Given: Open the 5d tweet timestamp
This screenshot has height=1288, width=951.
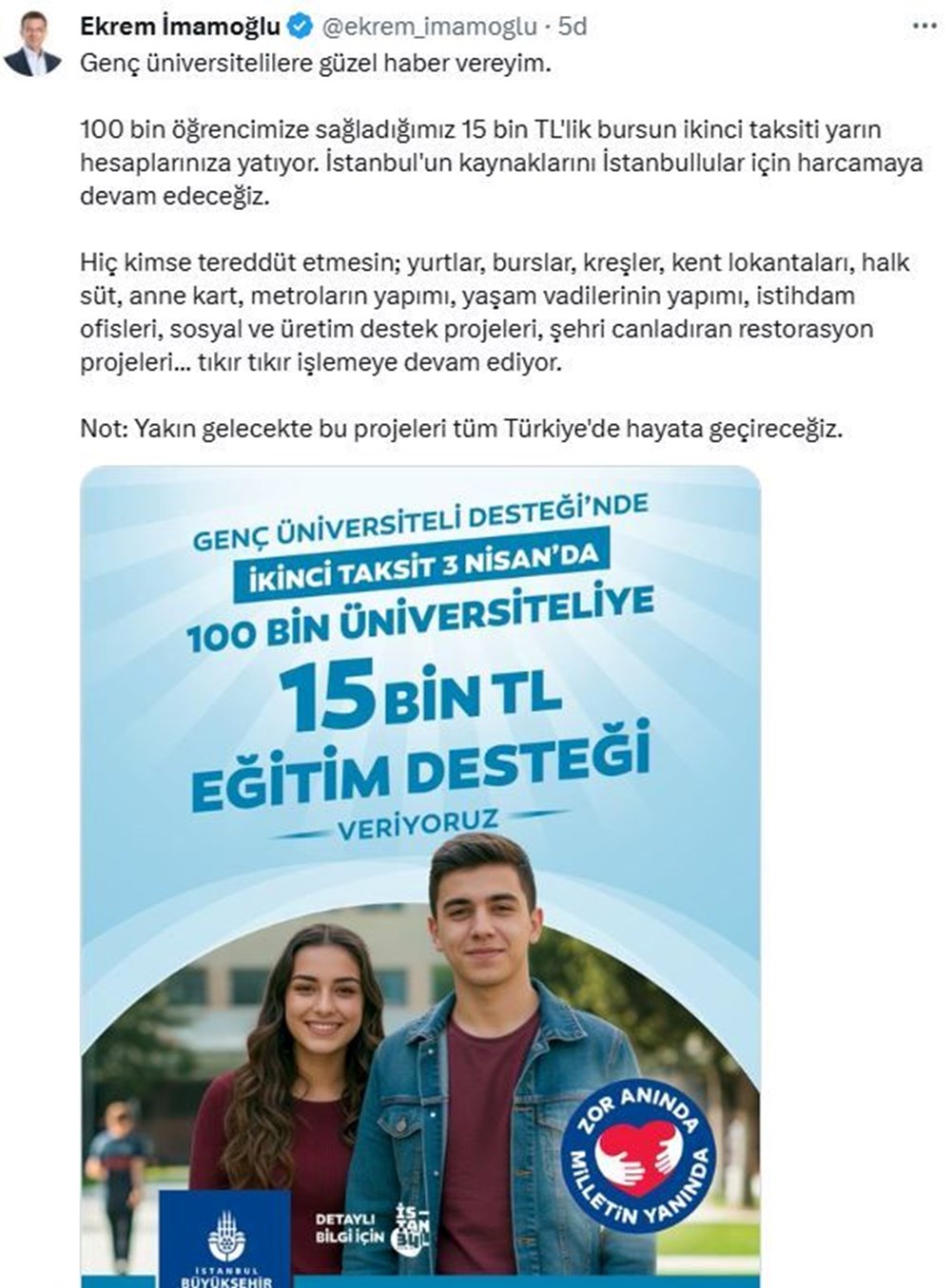Looking at the screenshot, I should point(572,28).
